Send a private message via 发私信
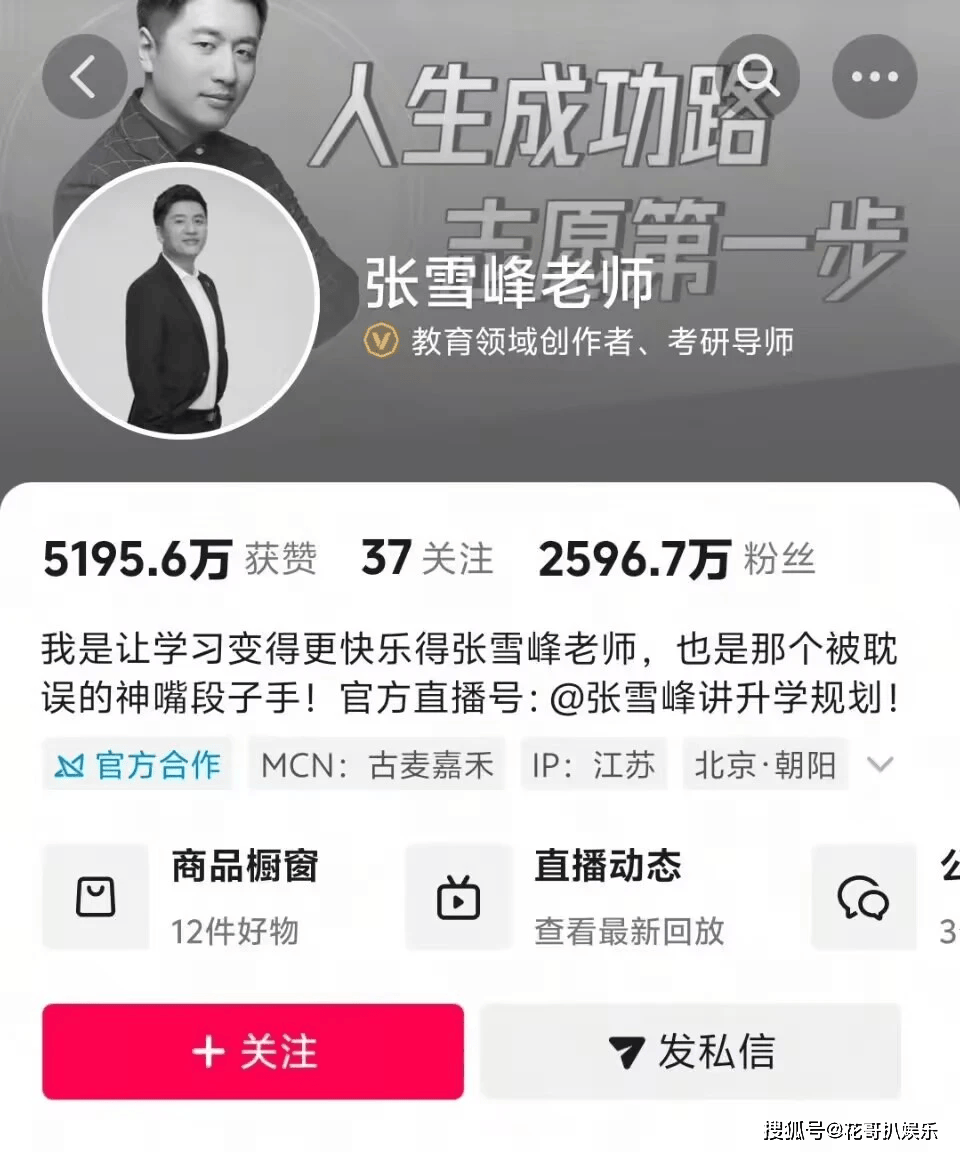Image resolution: width=960 pixels, height=1152 pixels. [x=691, y=1051]
